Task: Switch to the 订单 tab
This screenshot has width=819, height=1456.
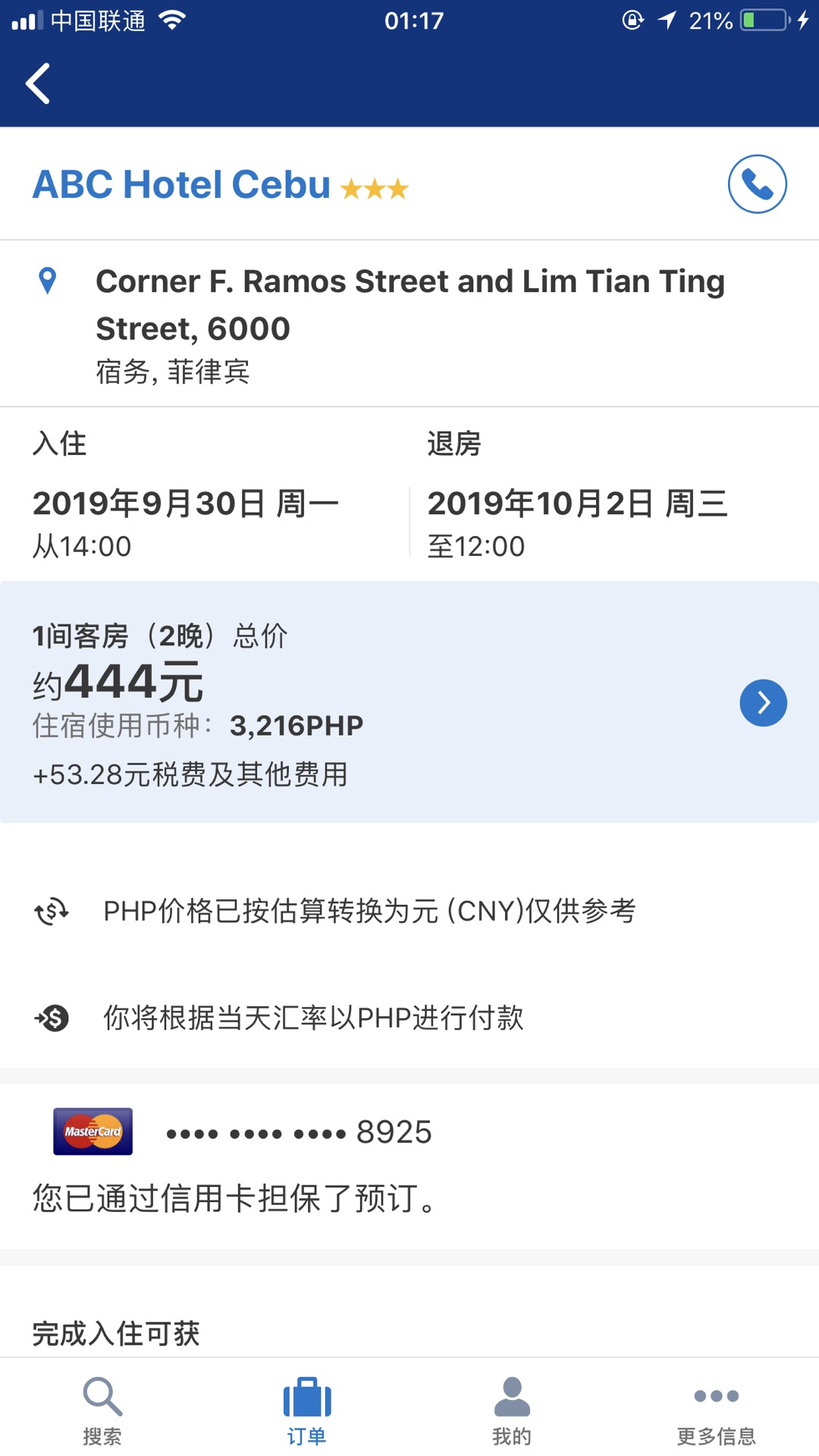Action: click(307, 1410)
